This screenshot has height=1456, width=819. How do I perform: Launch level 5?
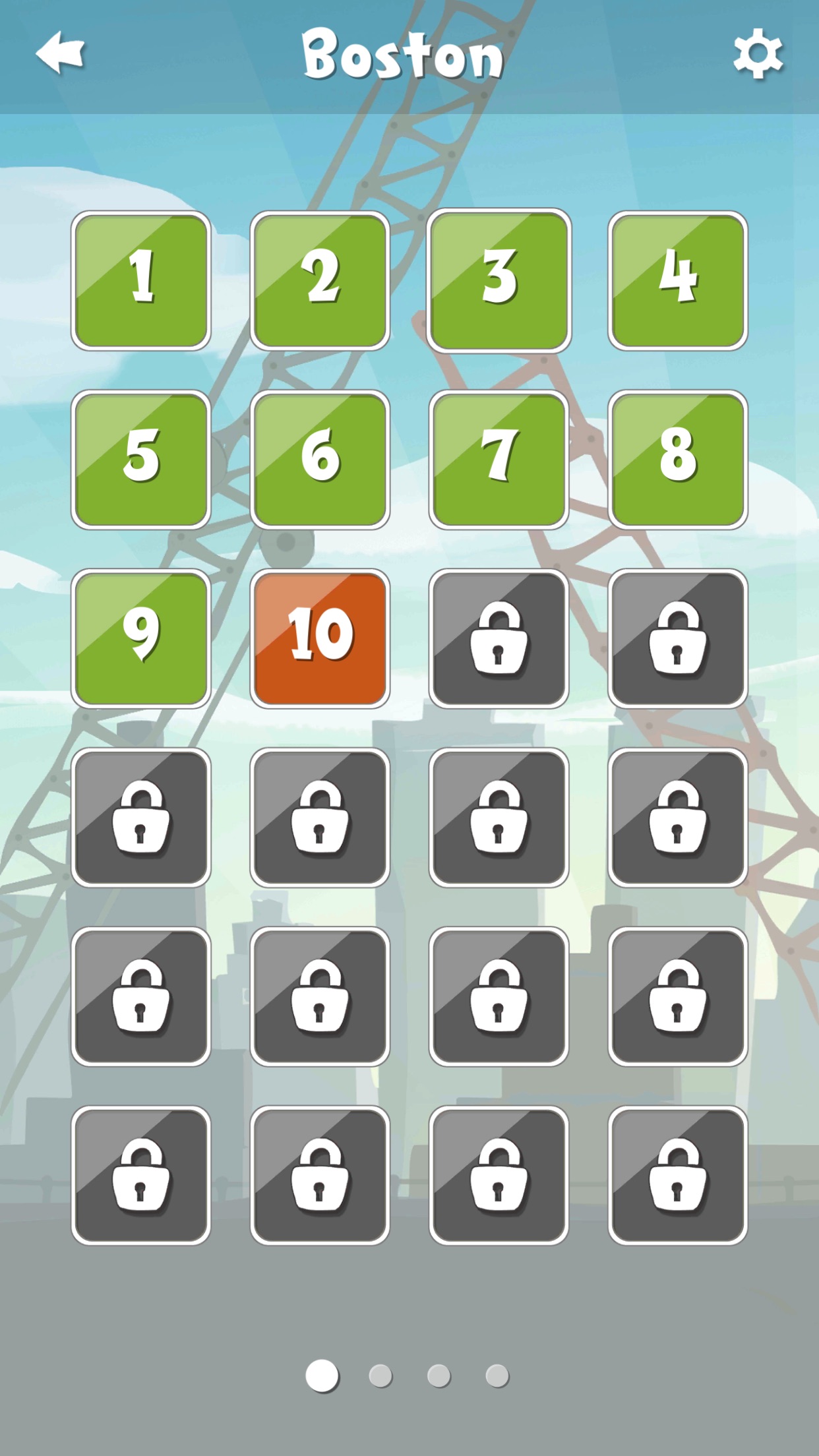[141, 460]
